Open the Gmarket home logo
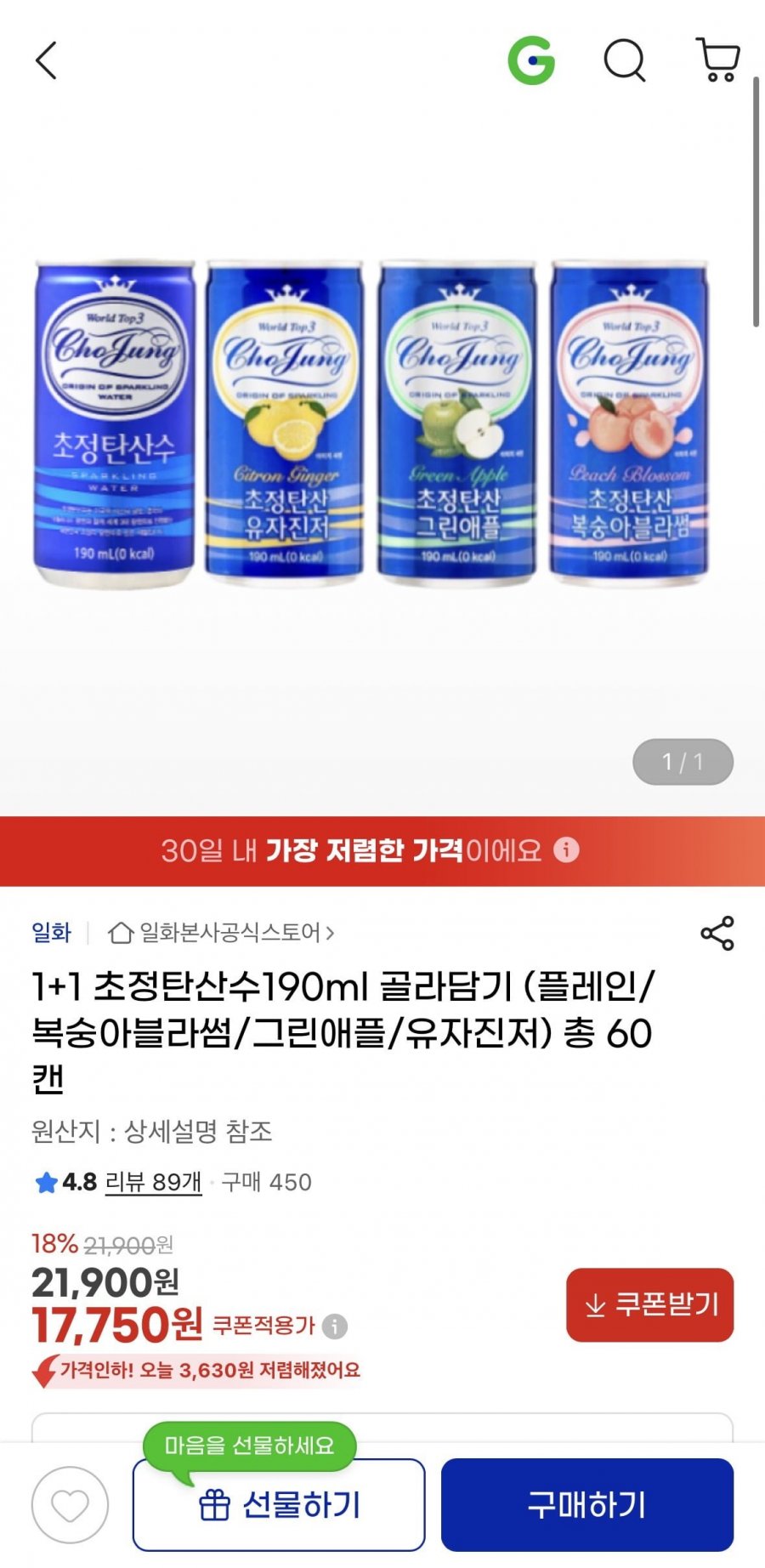The height and width of the screenshot is (1568, 765). (x=531, y=61)
